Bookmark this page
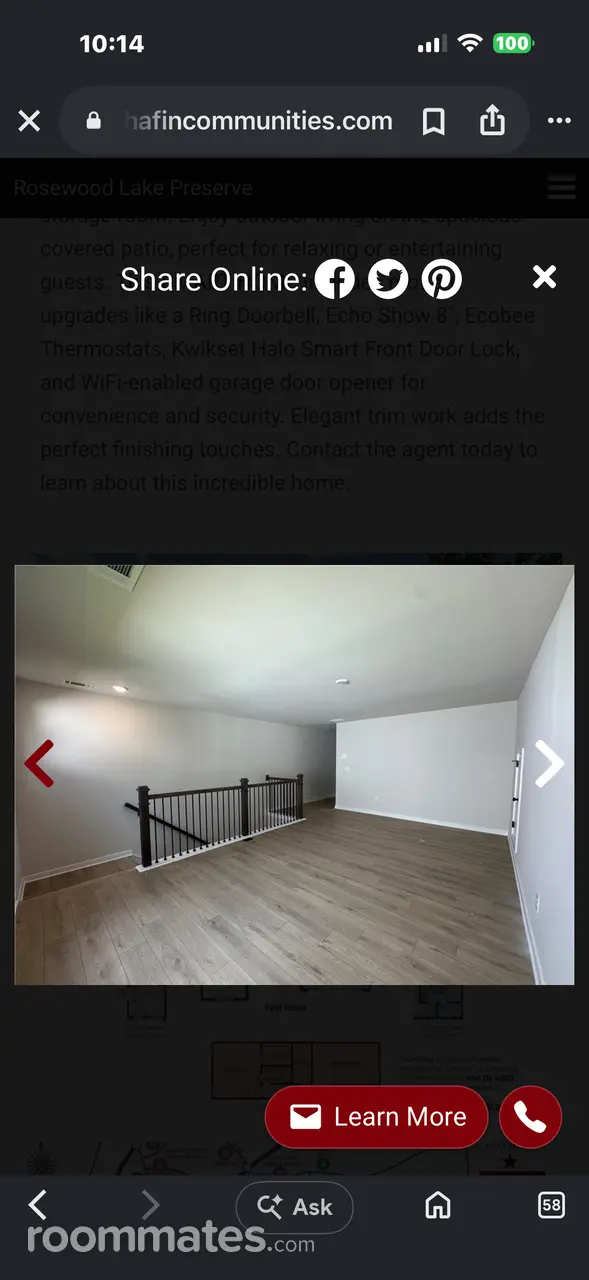Viewport: 589px width, 1280px height. tap(433, 121)
